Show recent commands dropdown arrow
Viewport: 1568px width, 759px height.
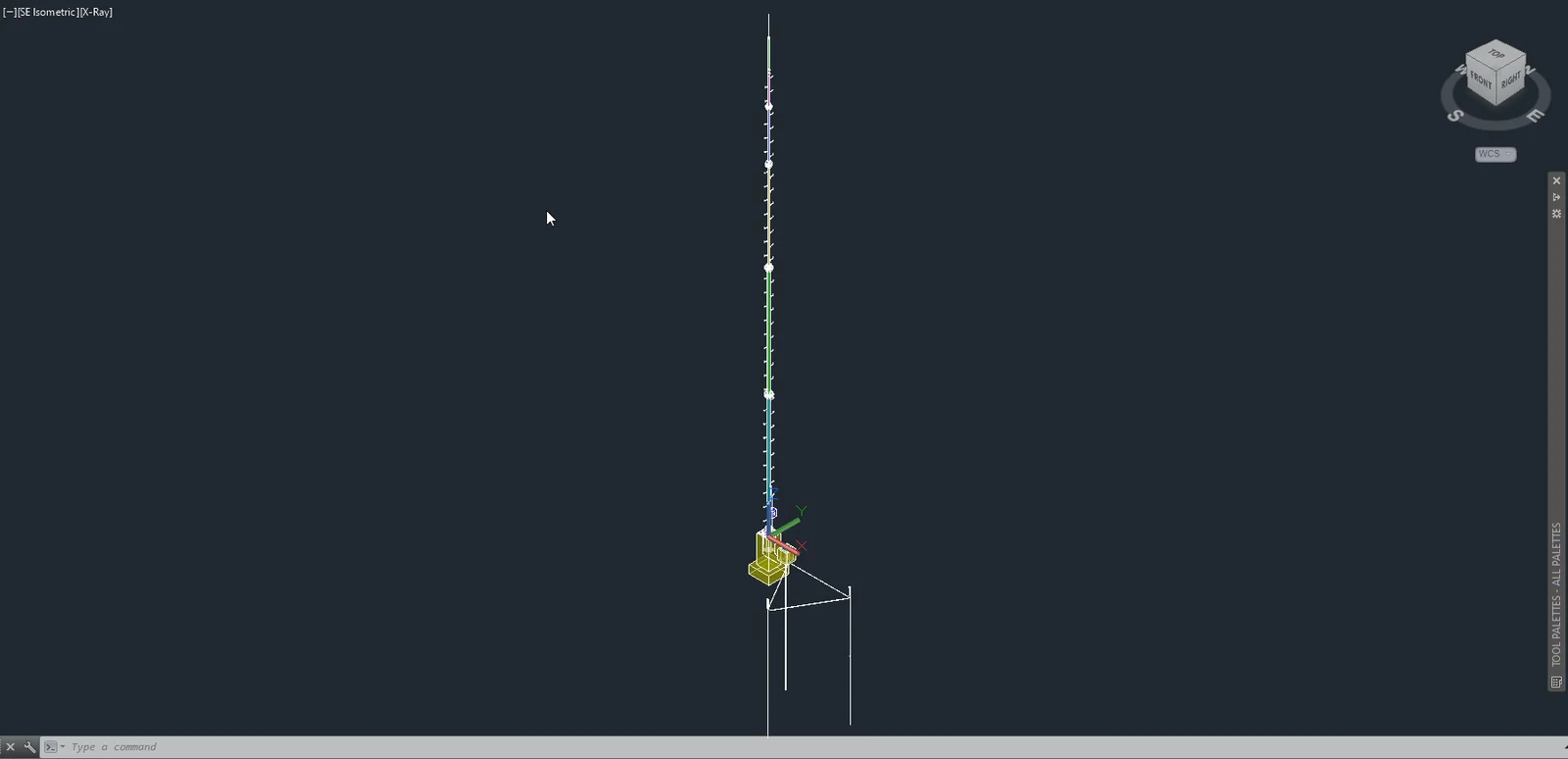(62, 747)
